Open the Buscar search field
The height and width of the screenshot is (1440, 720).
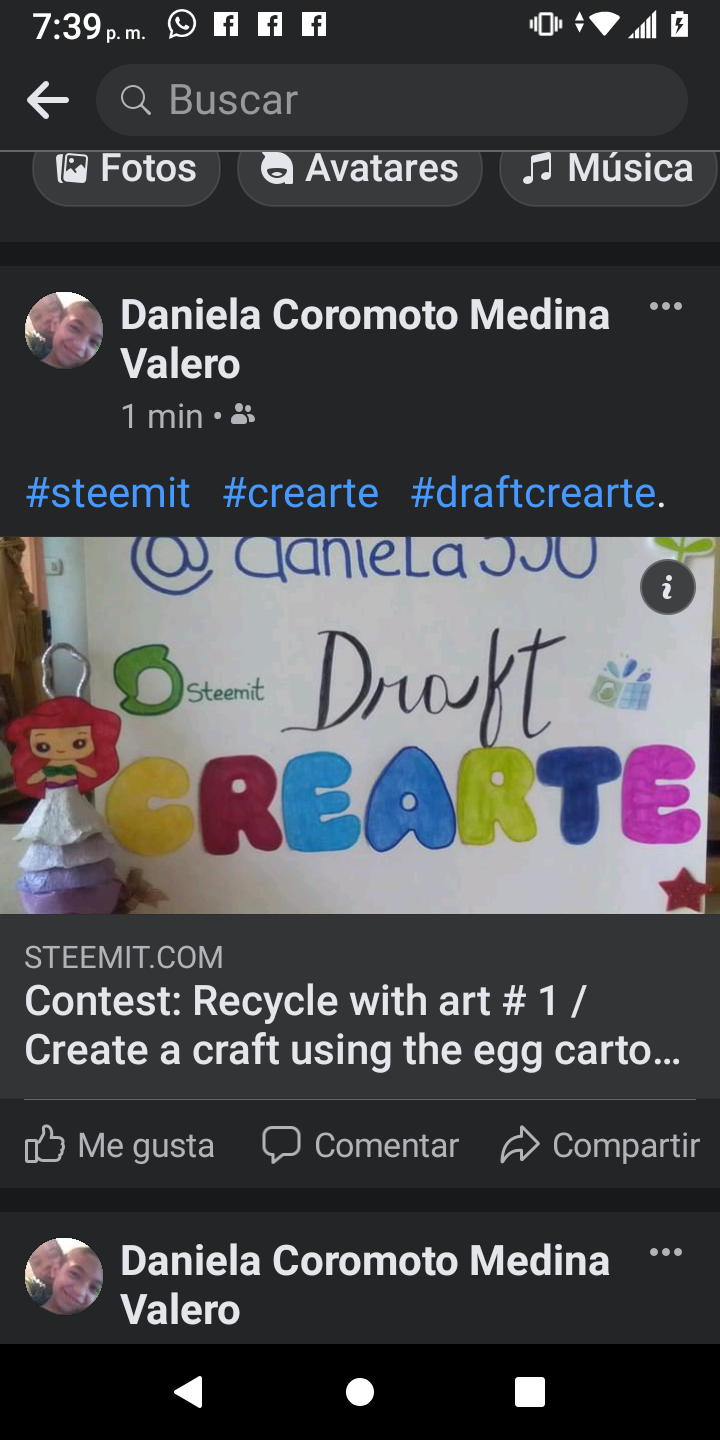point(391,100)
